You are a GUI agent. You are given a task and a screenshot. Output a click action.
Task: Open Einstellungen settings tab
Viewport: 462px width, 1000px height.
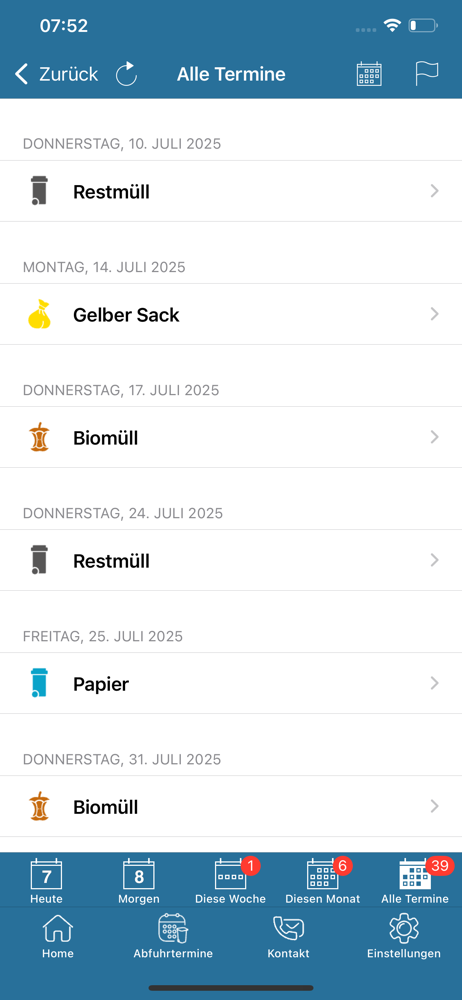coord(404,936)
